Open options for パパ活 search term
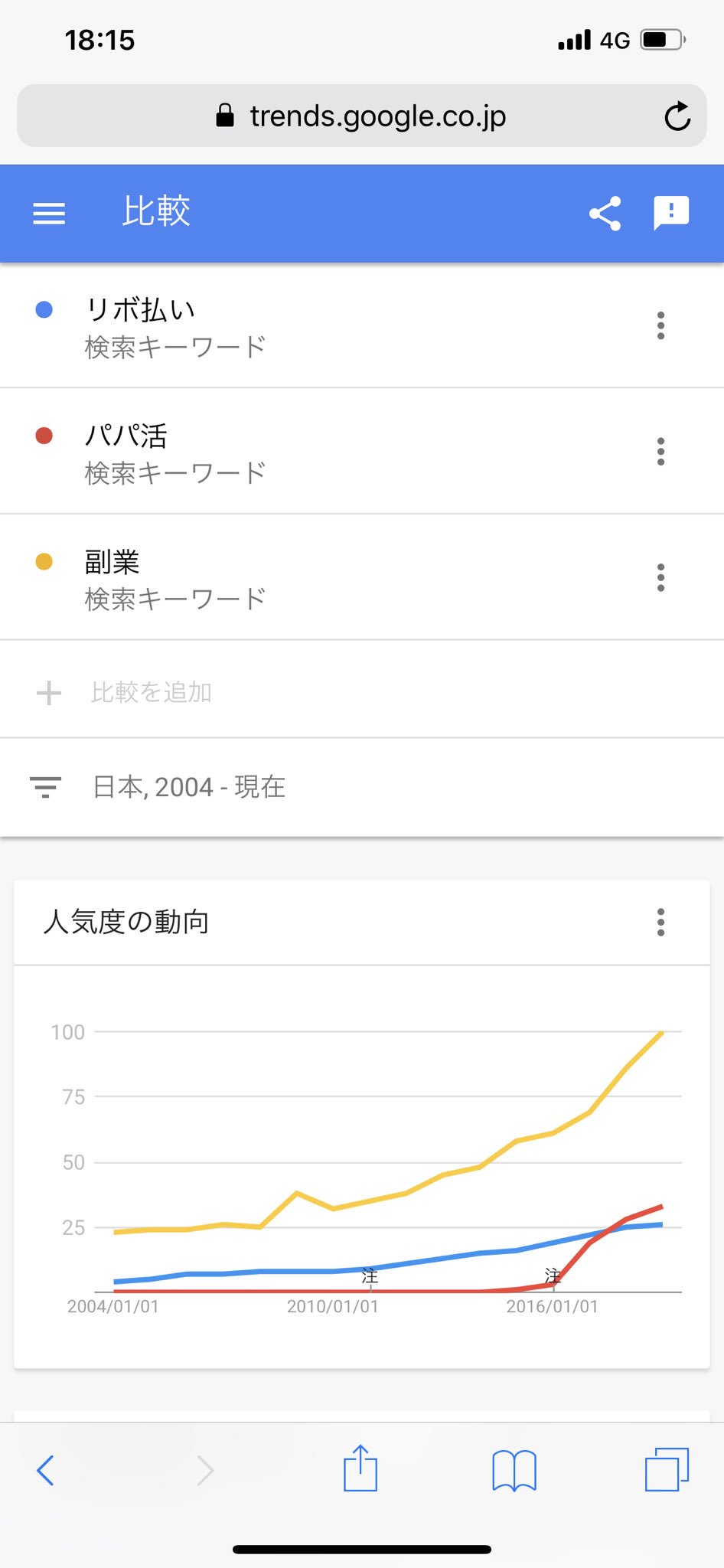The width and height of the screenshot is (724, 1568). tap(660, 452)
